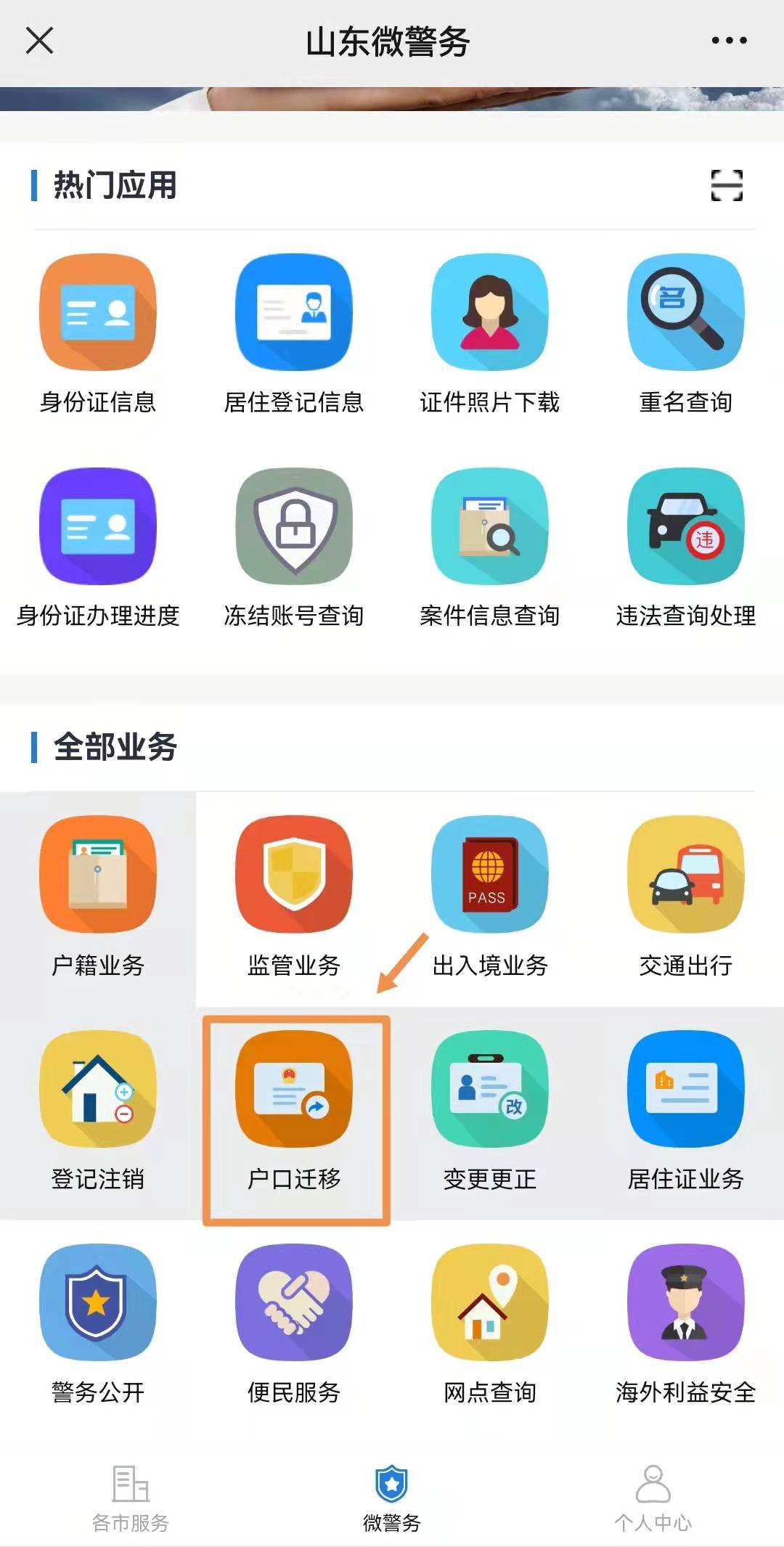Open the three-dot overflow menu
The height and width of the screenshot is (1547, 784).
pos(729,41)
